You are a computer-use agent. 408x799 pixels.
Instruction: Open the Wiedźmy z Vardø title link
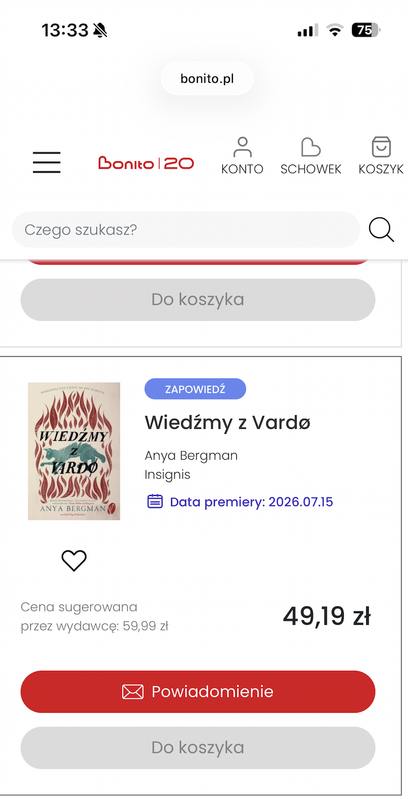pos(227,422)
